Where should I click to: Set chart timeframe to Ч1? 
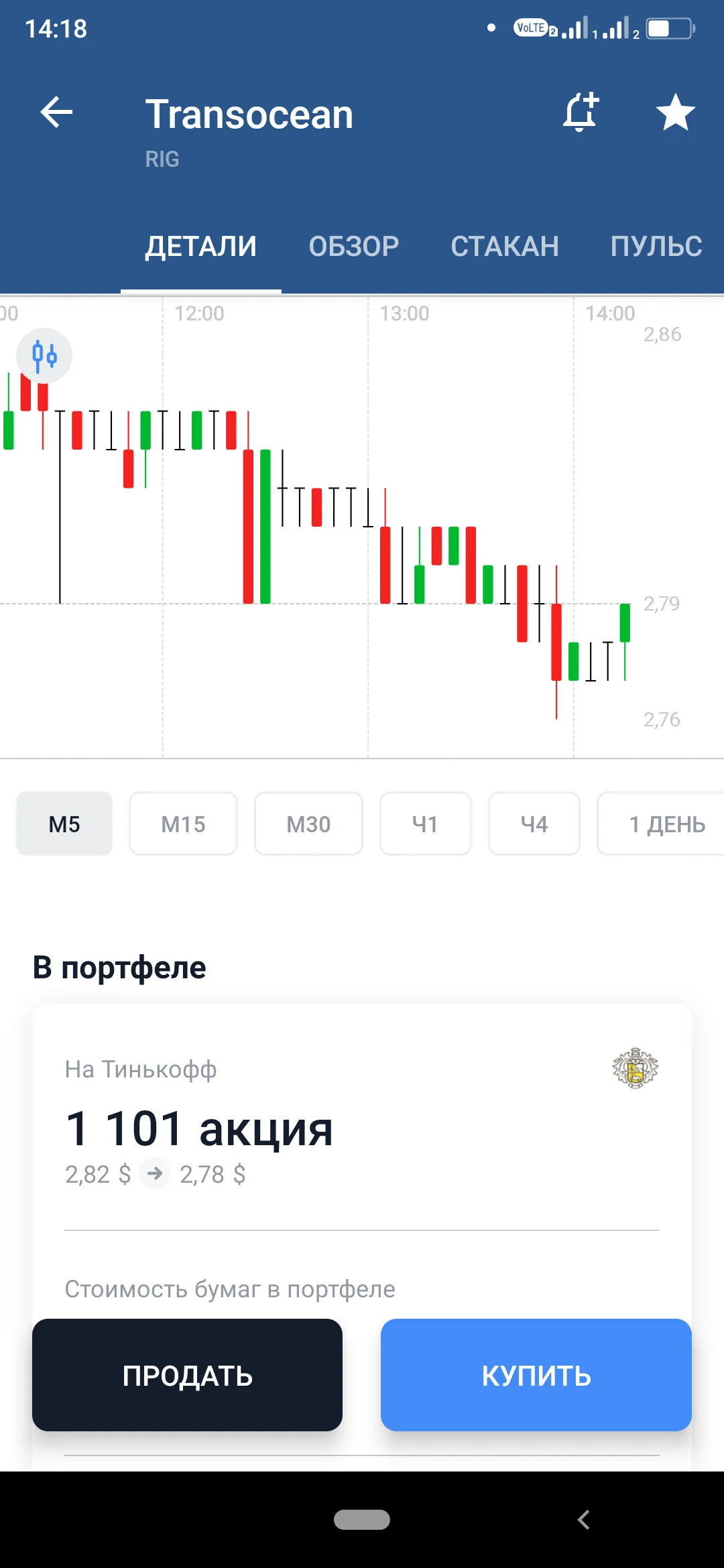tap(425, 824)
